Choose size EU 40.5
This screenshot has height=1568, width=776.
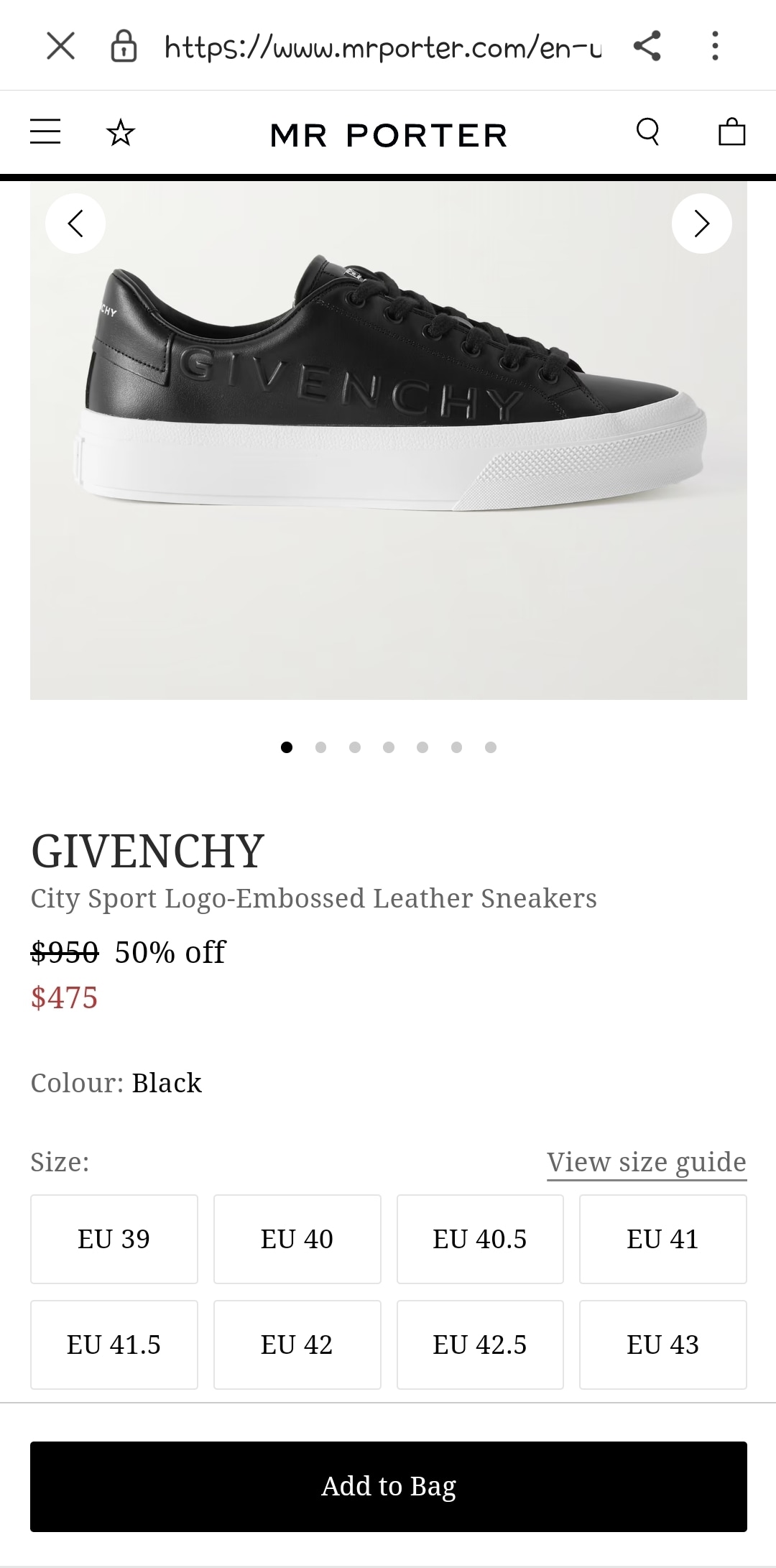pos(479,1240)
